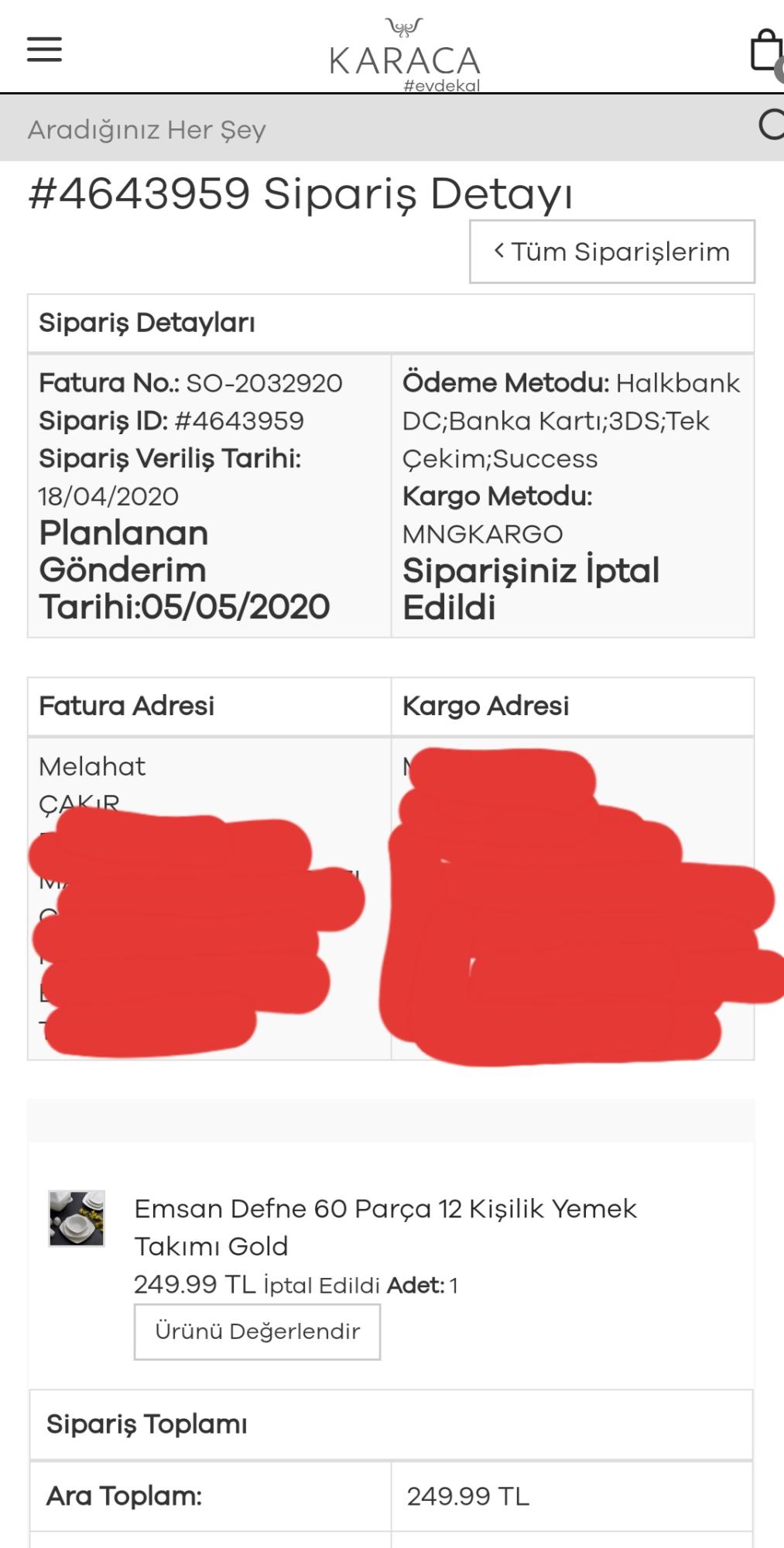Tap the Aradığınız Her Şey search field
The height and width of the screenshot is (1548, 784).
[x=379, y=128]
